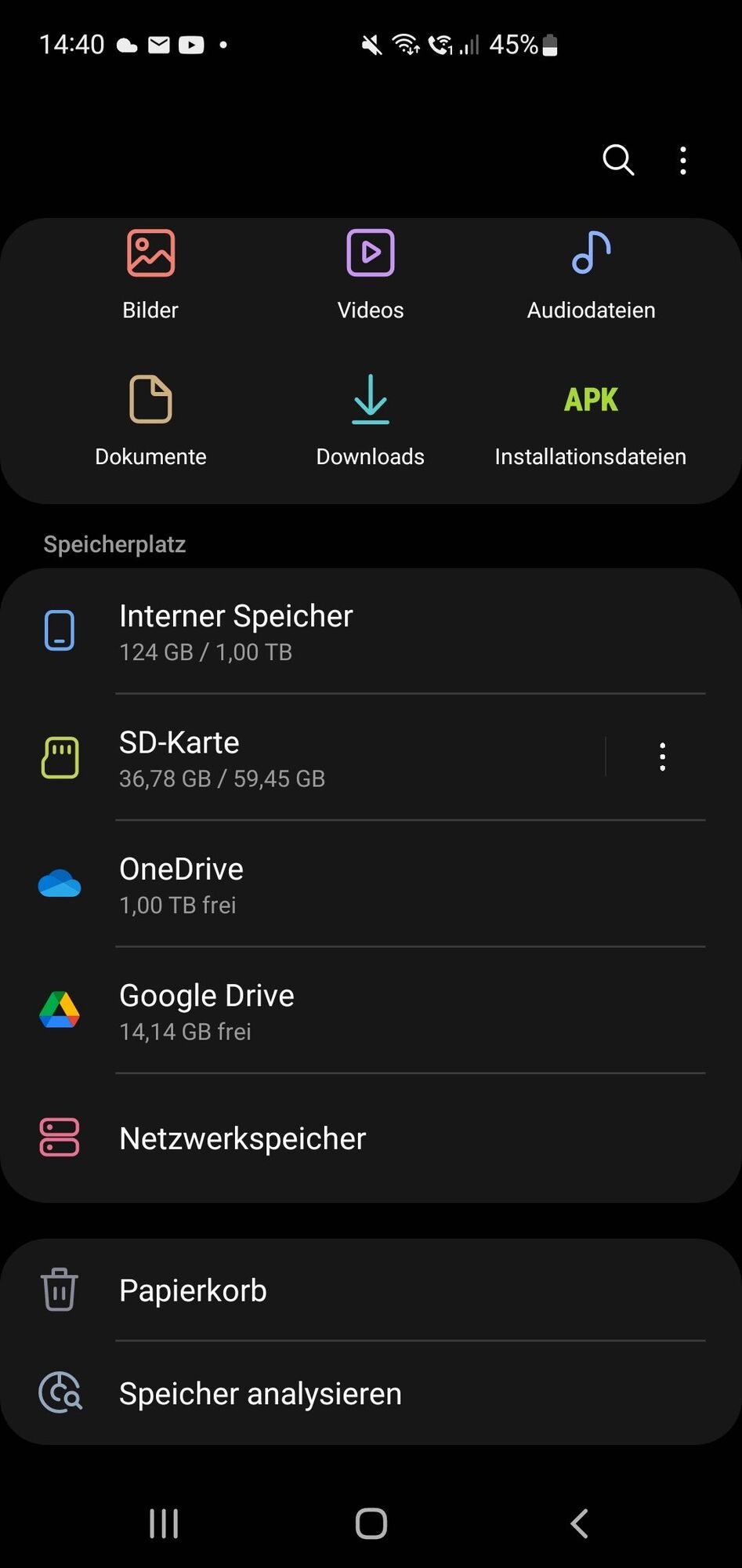This screenshot has width=742, height=1568.
Task: Open the SD-Karte options menu
Action: click(x=662, y=757)
